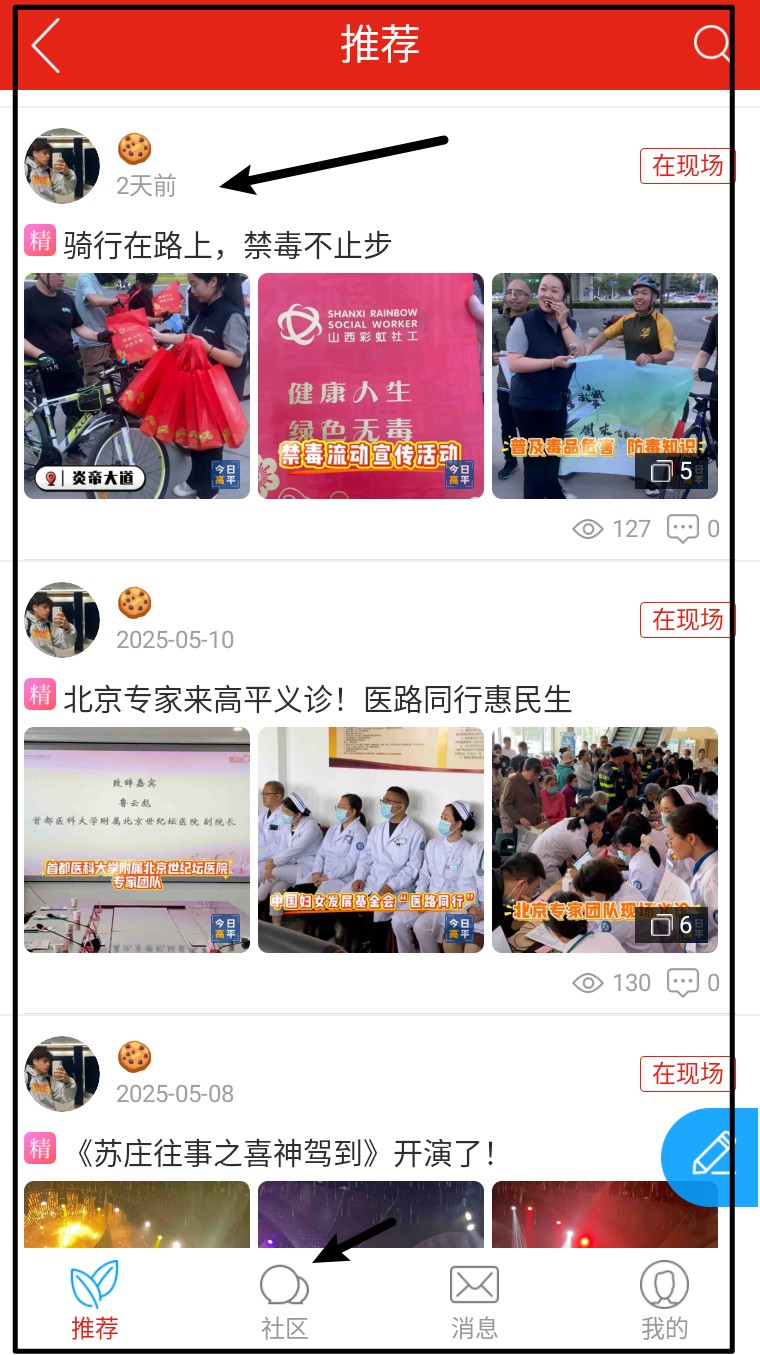This screenshot has height=1355, width=760.
Task: Open the search icon in the header
Action: 711,44
